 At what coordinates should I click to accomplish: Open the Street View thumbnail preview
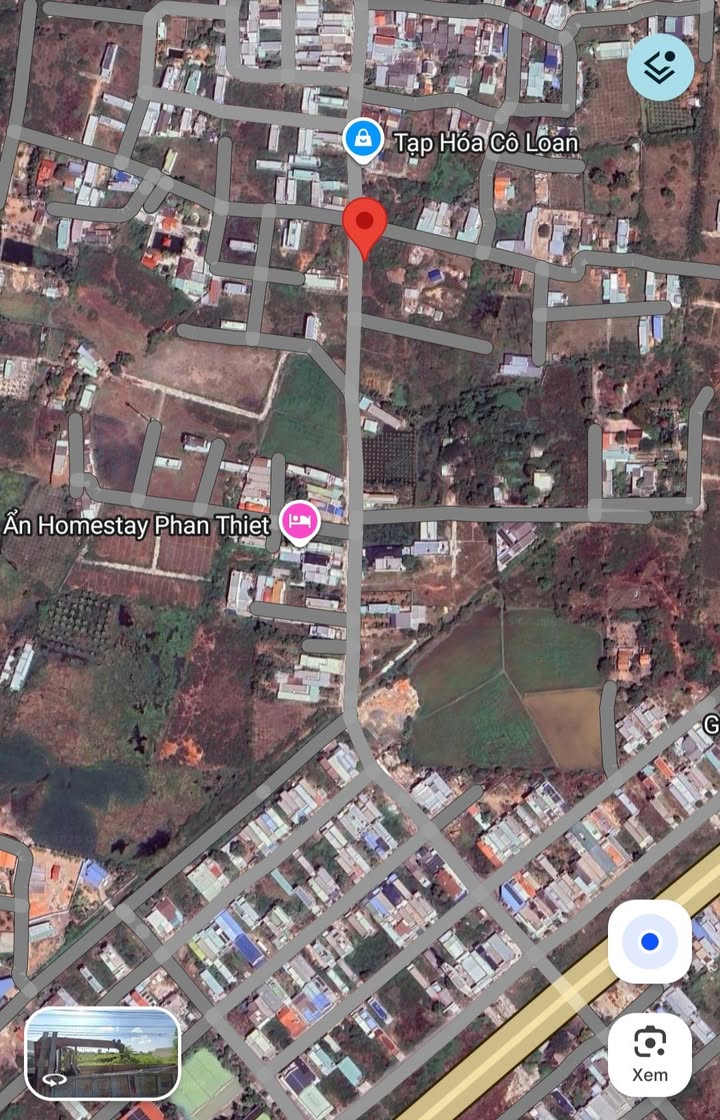[x=102, y=1053]
